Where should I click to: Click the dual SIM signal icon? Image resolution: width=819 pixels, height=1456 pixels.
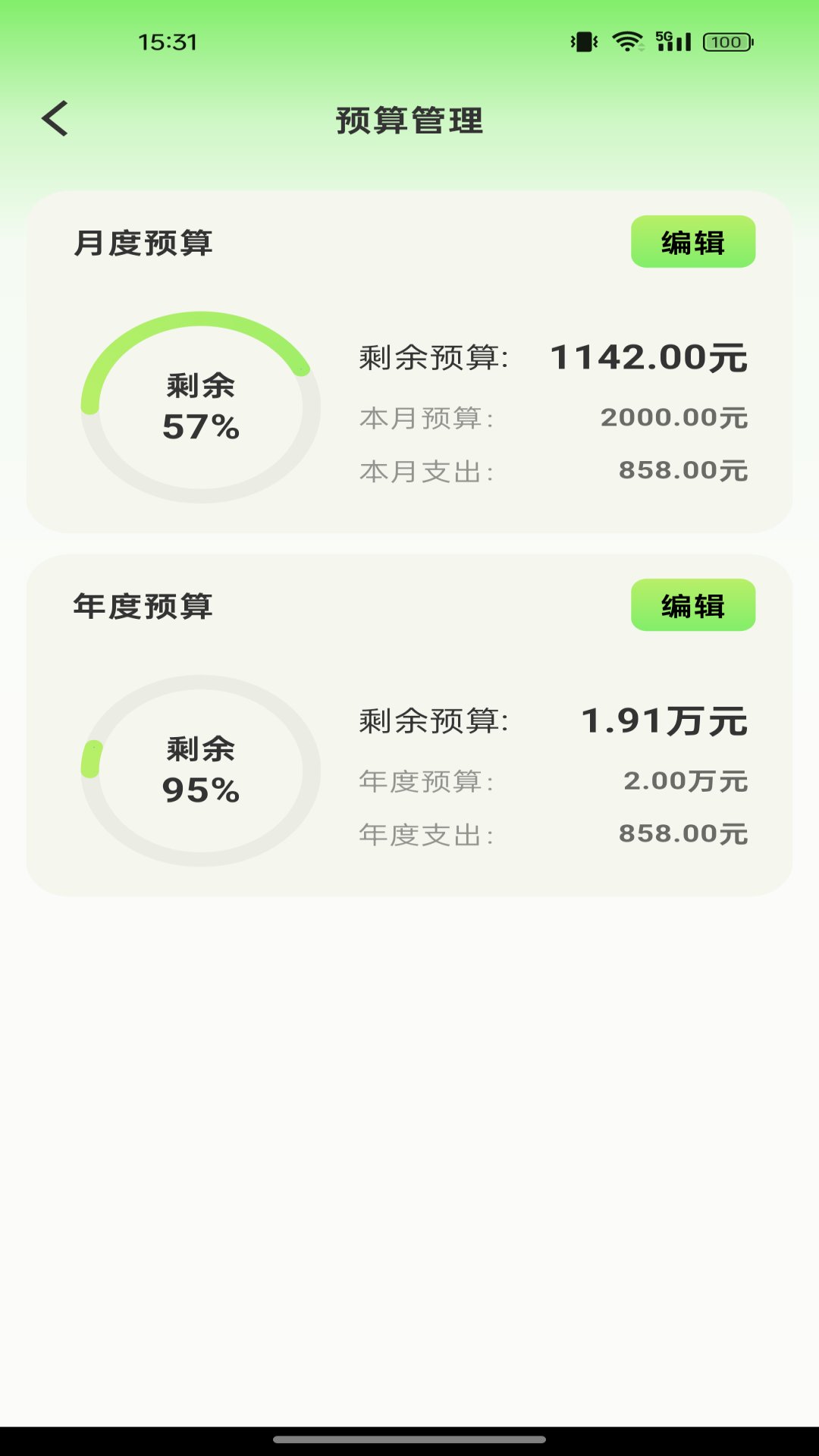tap(671, 42)
